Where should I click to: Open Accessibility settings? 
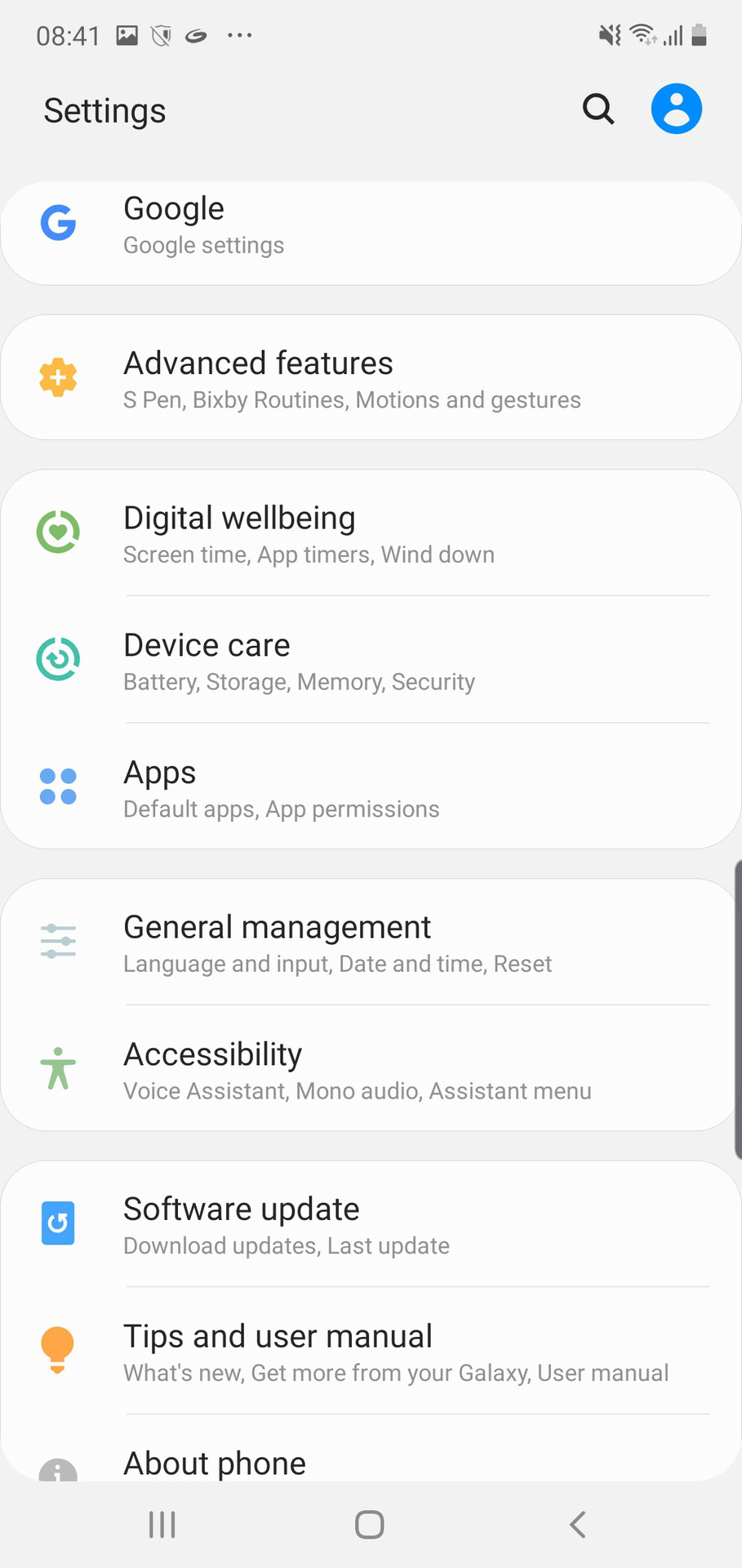371,1069
